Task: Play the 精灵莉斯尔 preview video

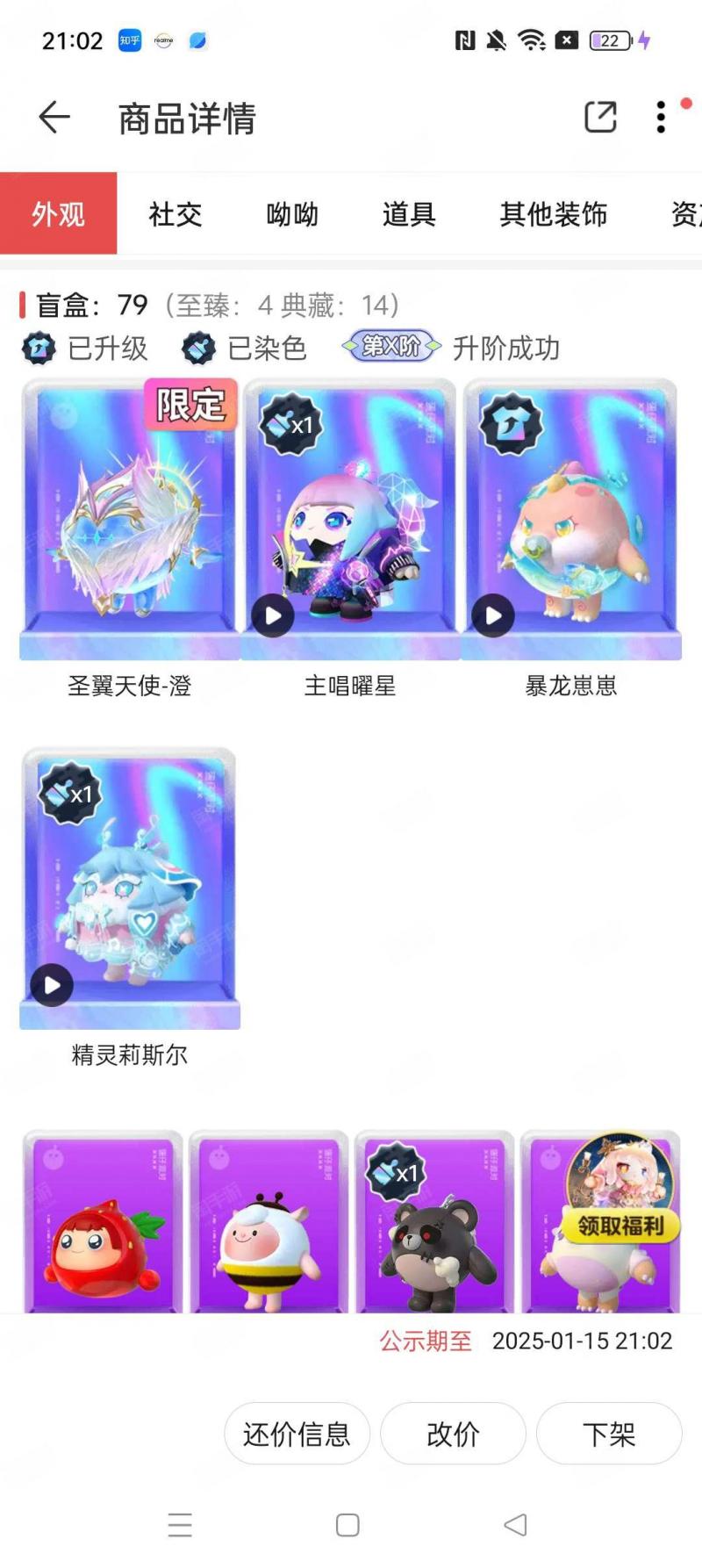Action: click(53, 985)
